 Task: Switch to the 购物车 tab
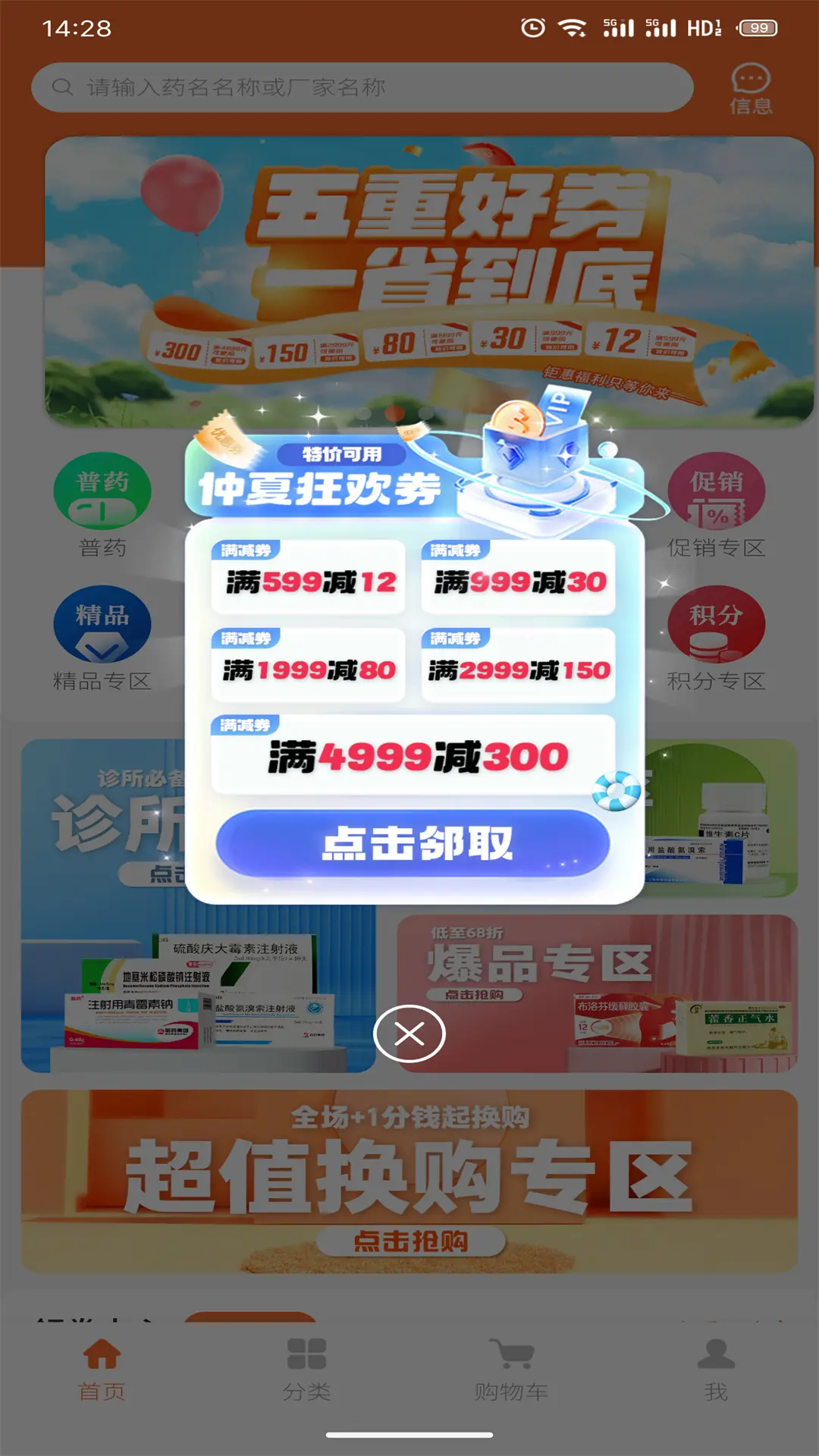511,1370
